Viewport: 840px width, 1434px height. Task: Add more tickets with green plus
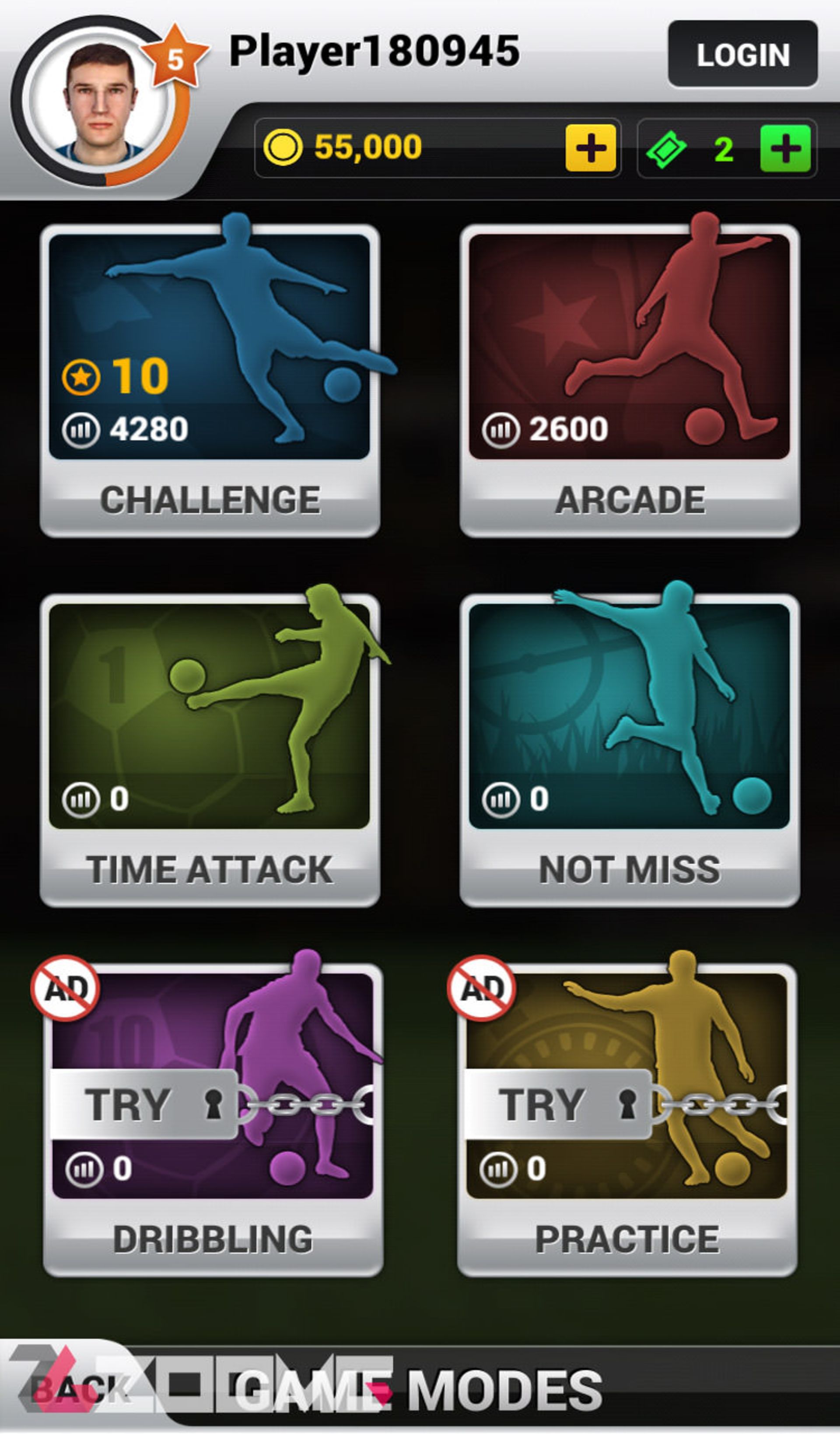pyautogui.click(x=785, y=148)
